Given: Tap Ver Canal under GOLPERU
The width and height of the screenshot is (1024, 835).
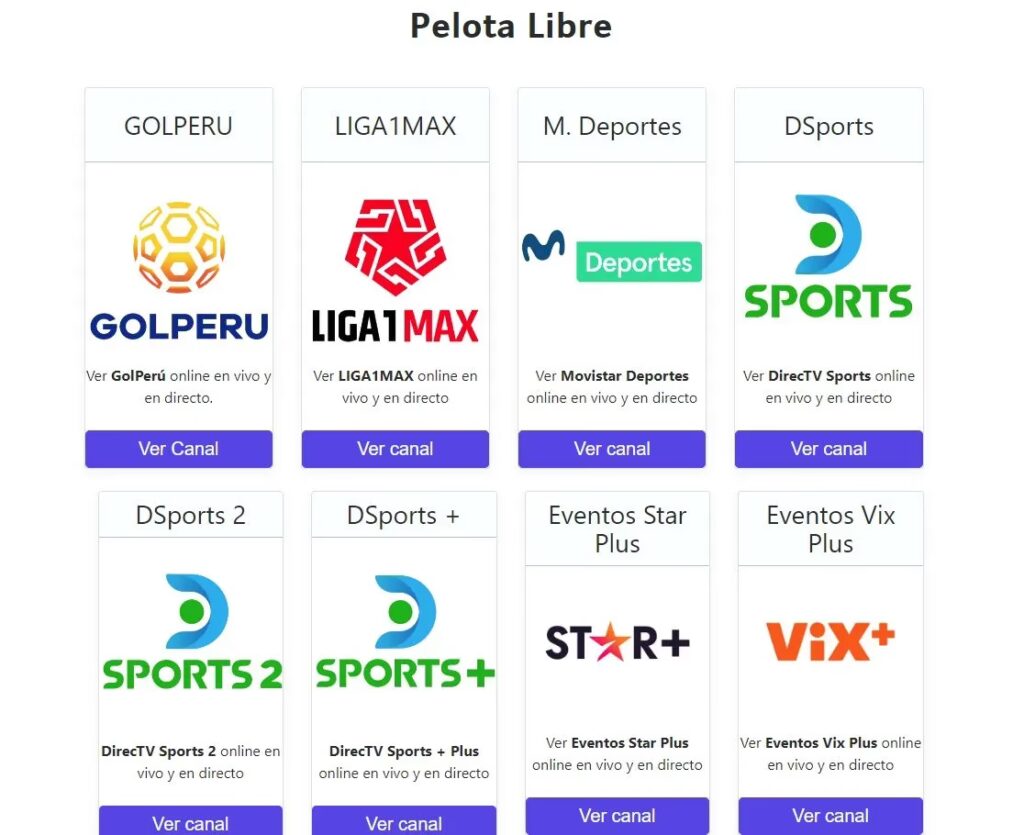Looking at the screenshot, I should 178,449.
